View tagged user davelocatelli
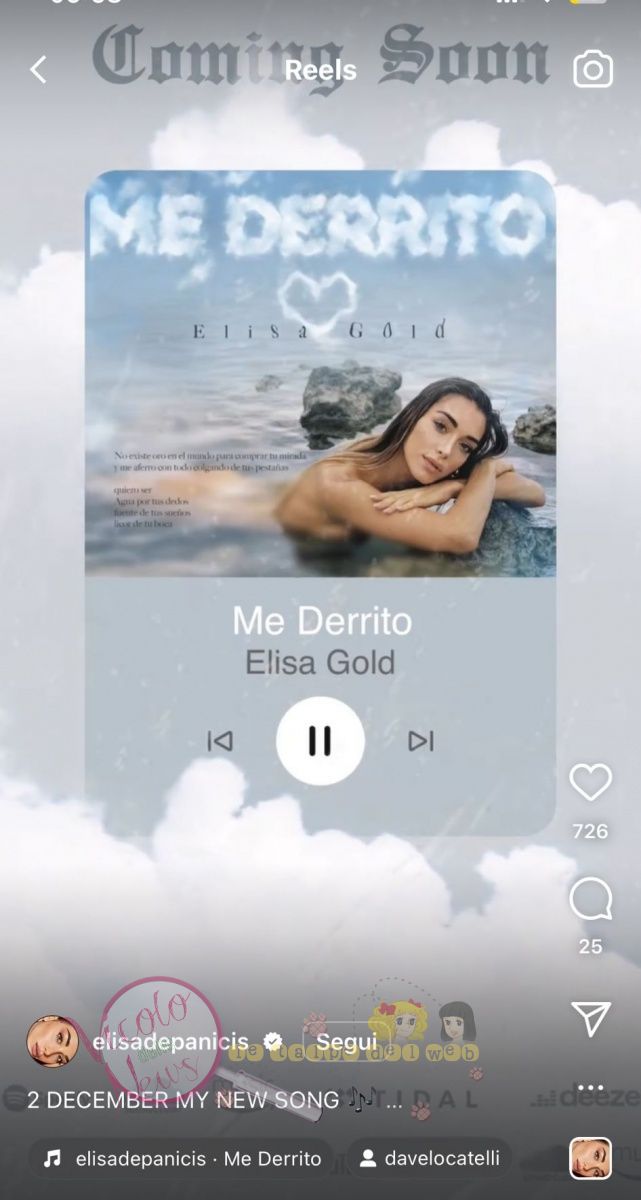Viewport: 641px width, 1200px height. point(429,1159)
